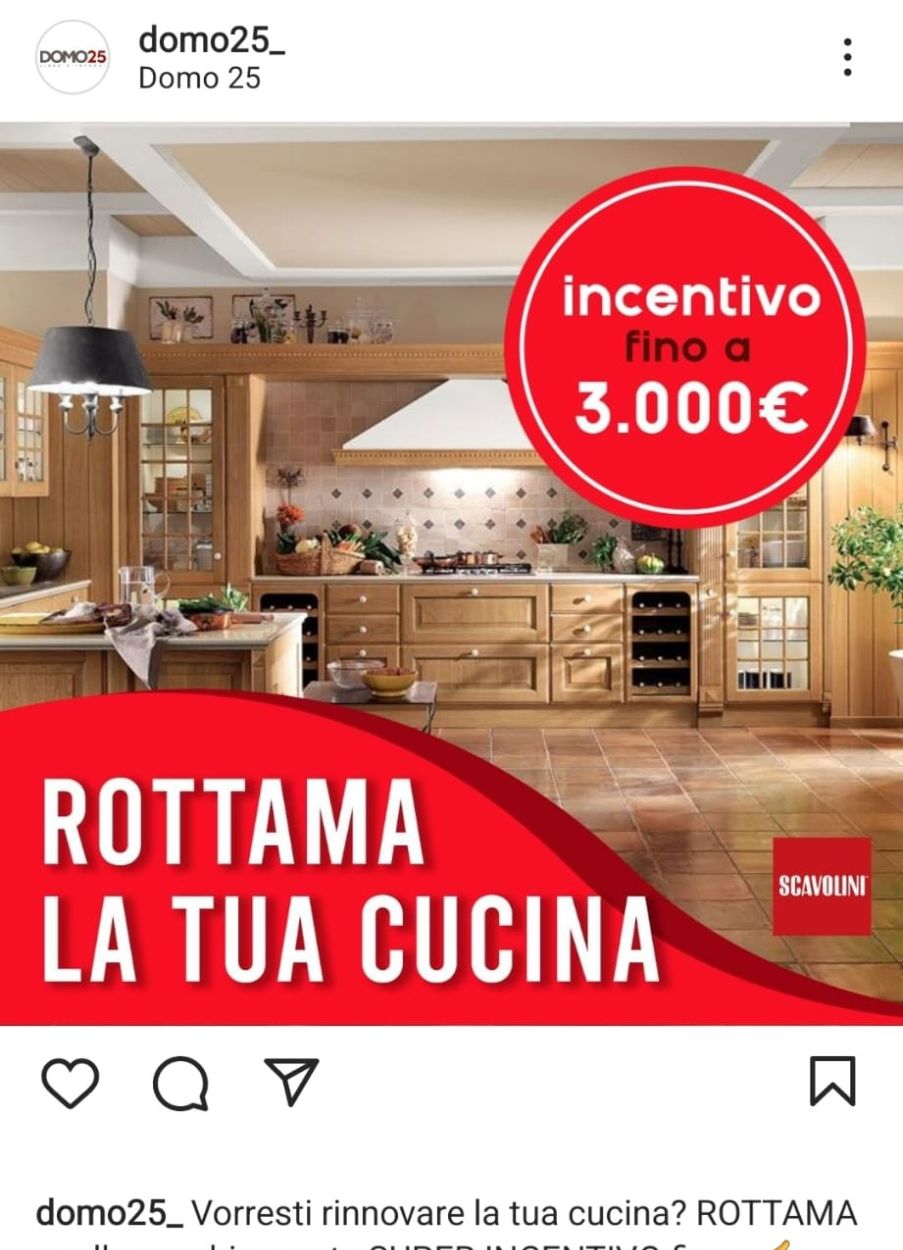Share the post via paper plane icon
The height and width of the screenshot is (1250, 903).
(x=291, y=1081)
